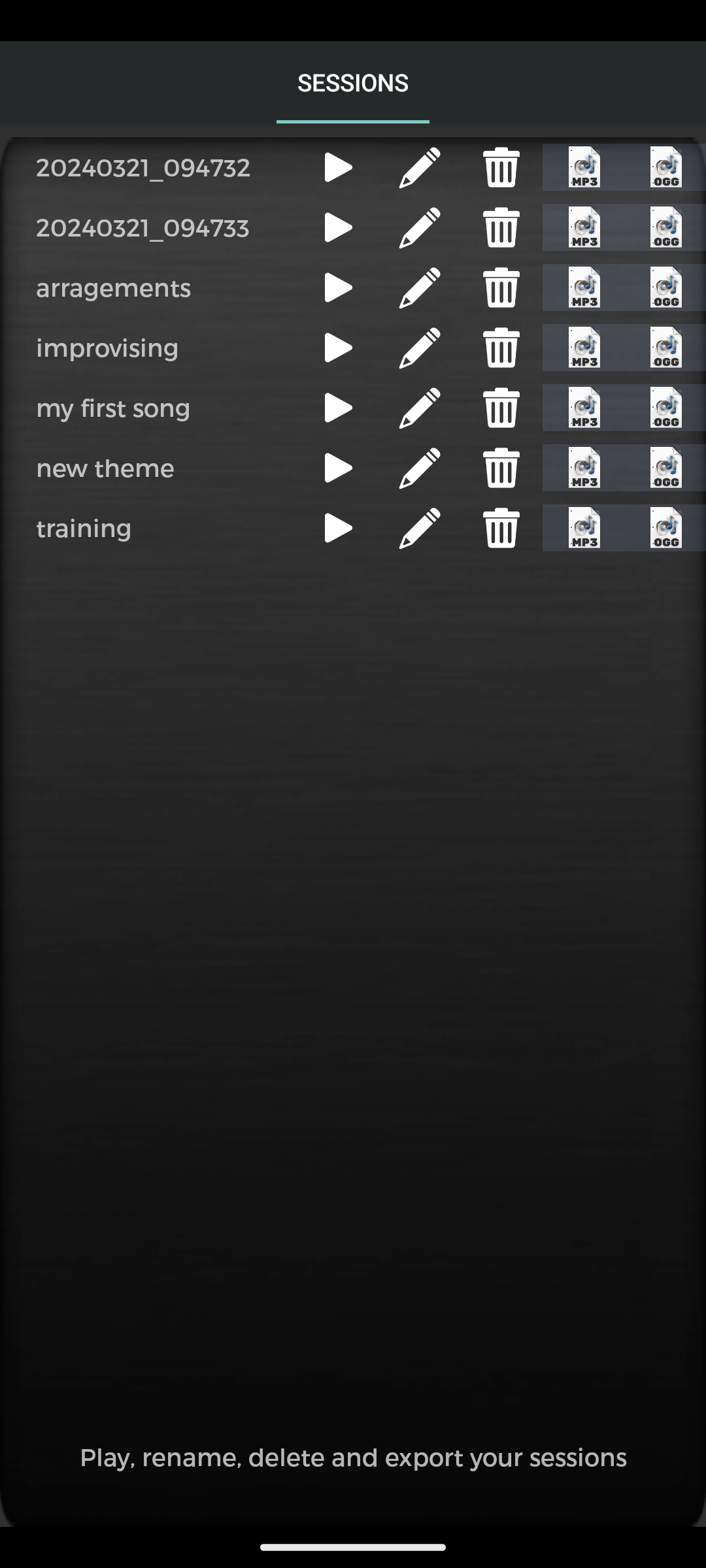This screenshot has width=706, height=1568.
Task: Play the training session
Action: pyautogui.click(x=338, y=529)
